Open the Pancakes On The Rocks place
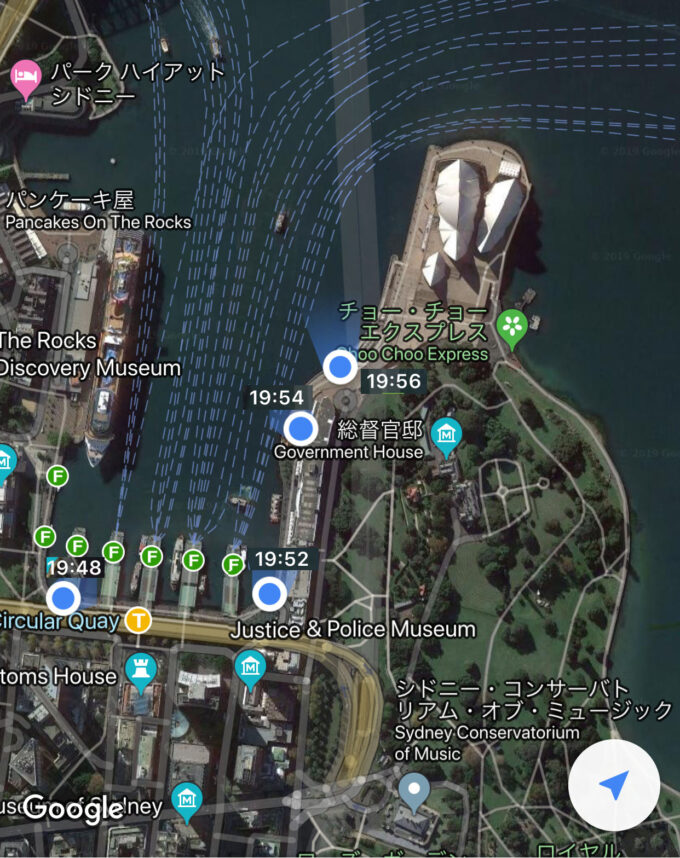 (97, 211)
